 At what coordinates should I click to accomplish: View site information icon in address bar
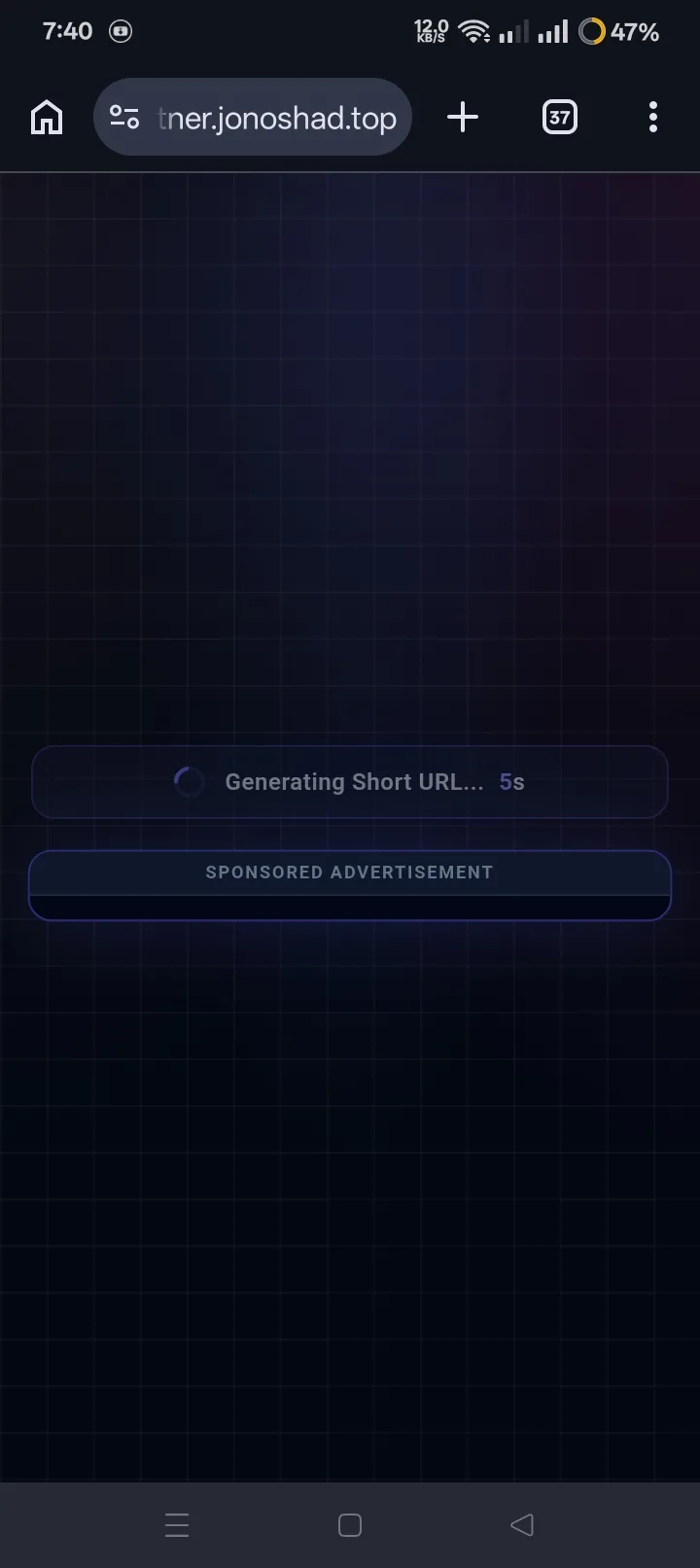pos(124,118)
